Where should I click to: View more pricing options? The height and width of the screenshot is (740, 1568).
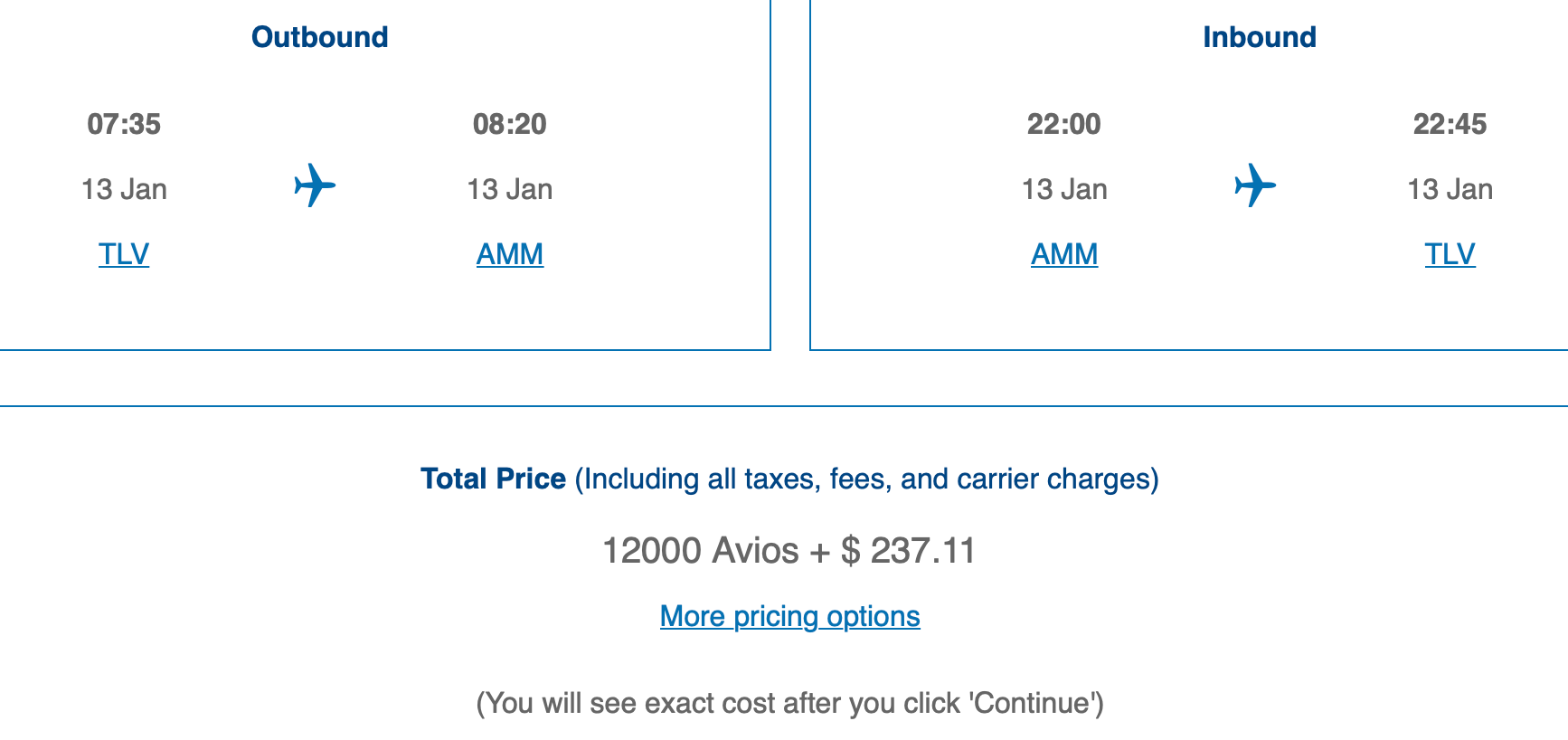(789, 616)
